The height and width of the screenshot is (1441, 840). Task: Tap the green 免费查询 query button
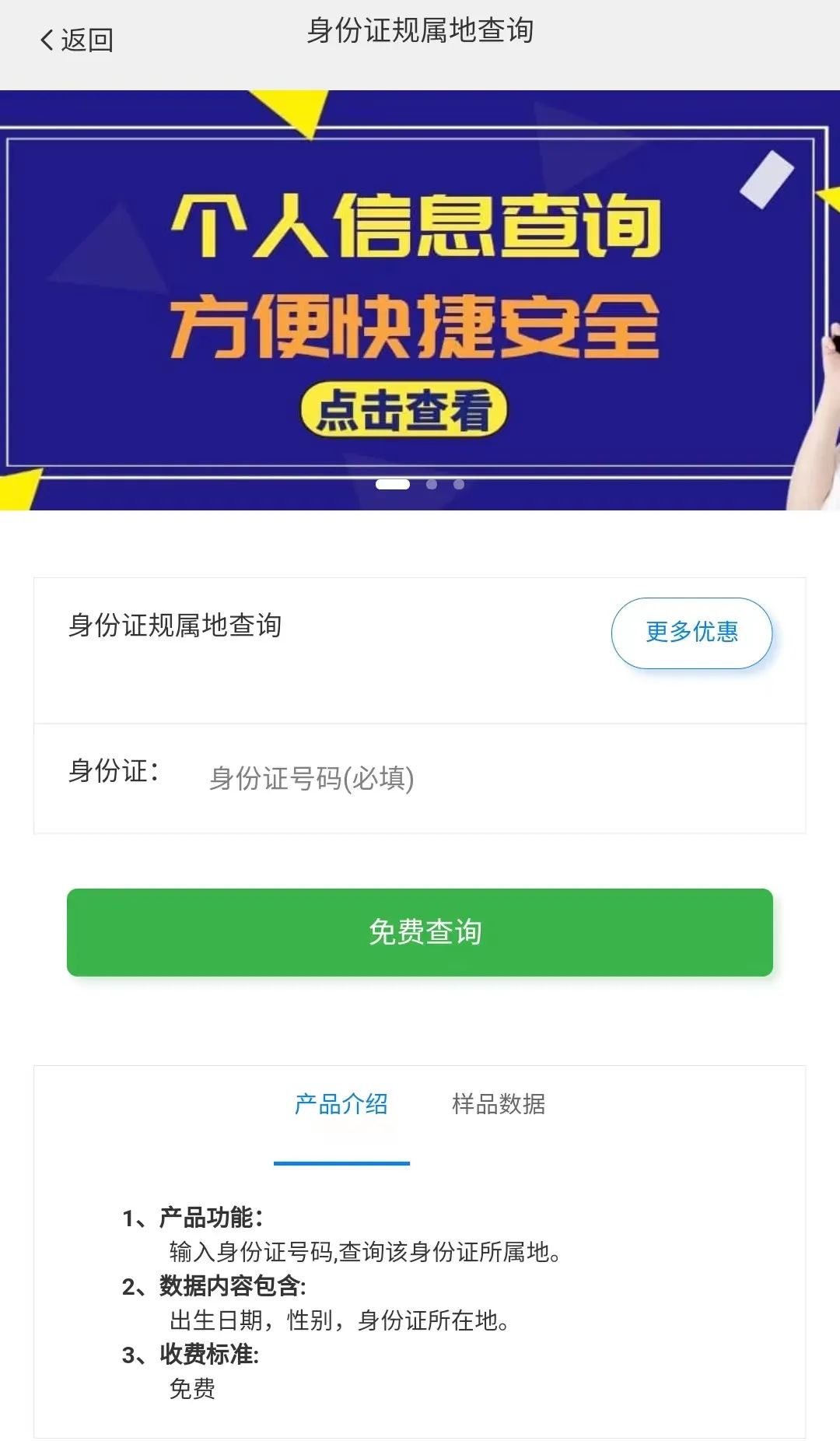[x=420, y=931]
